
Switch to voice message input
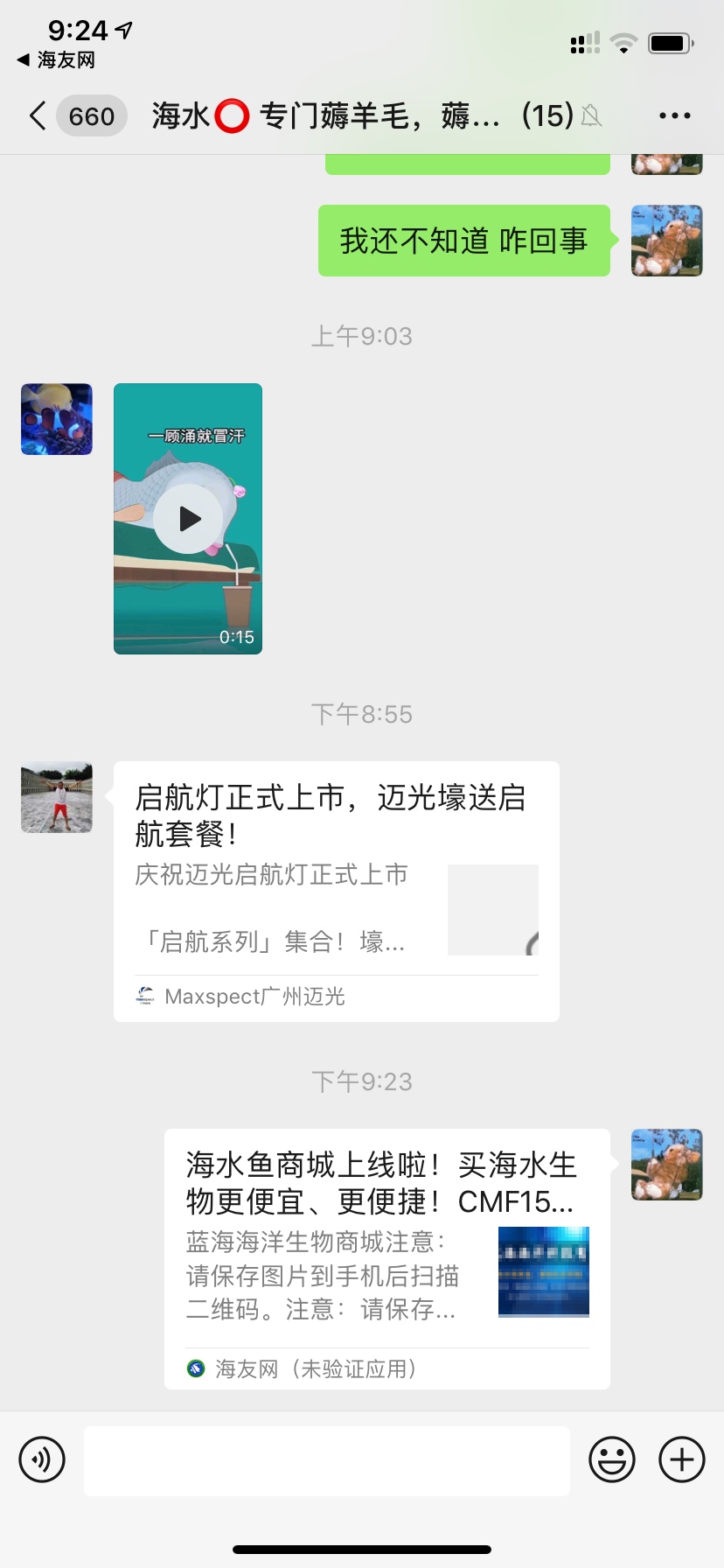point(42,1459)
